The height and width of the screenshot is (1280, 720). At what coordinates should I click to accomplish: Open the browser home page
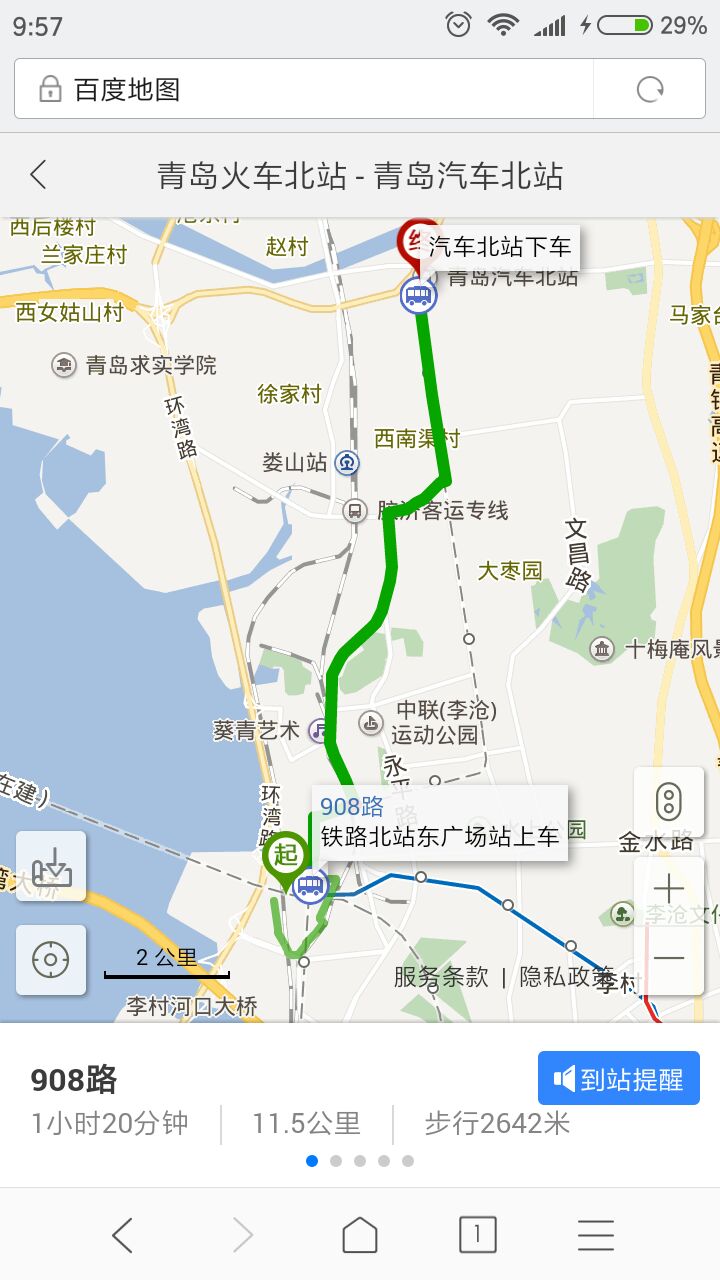(359, 1236)
